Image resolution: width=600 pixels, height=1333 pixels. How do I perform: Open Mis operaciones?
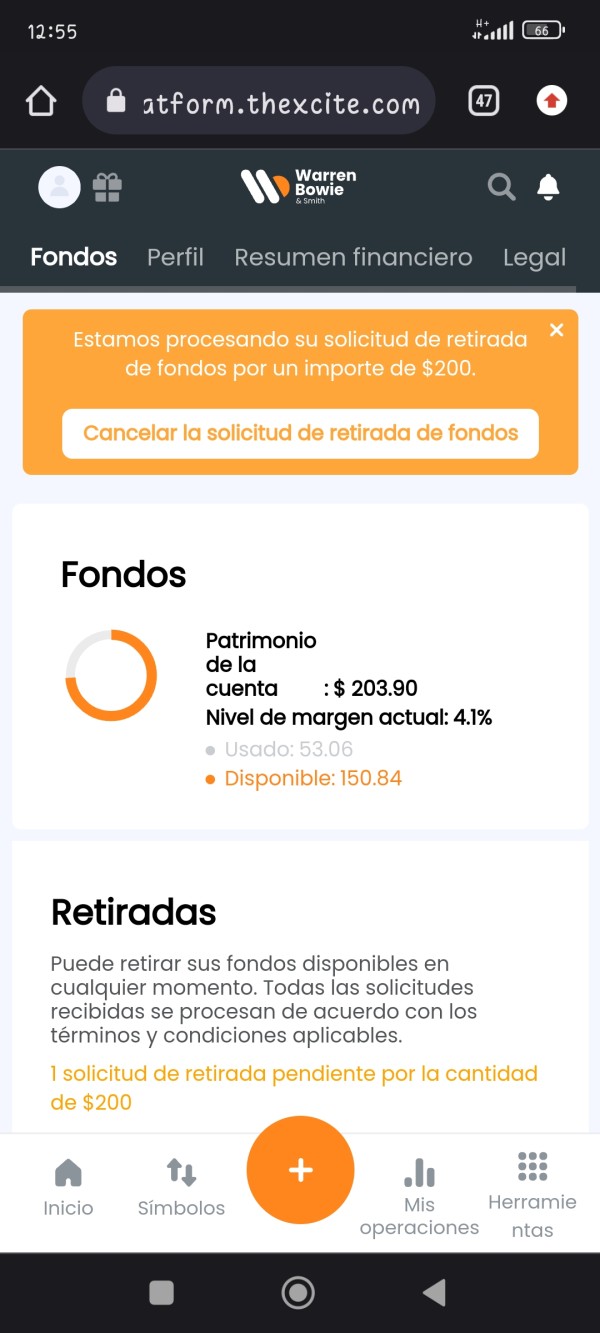419,1197
